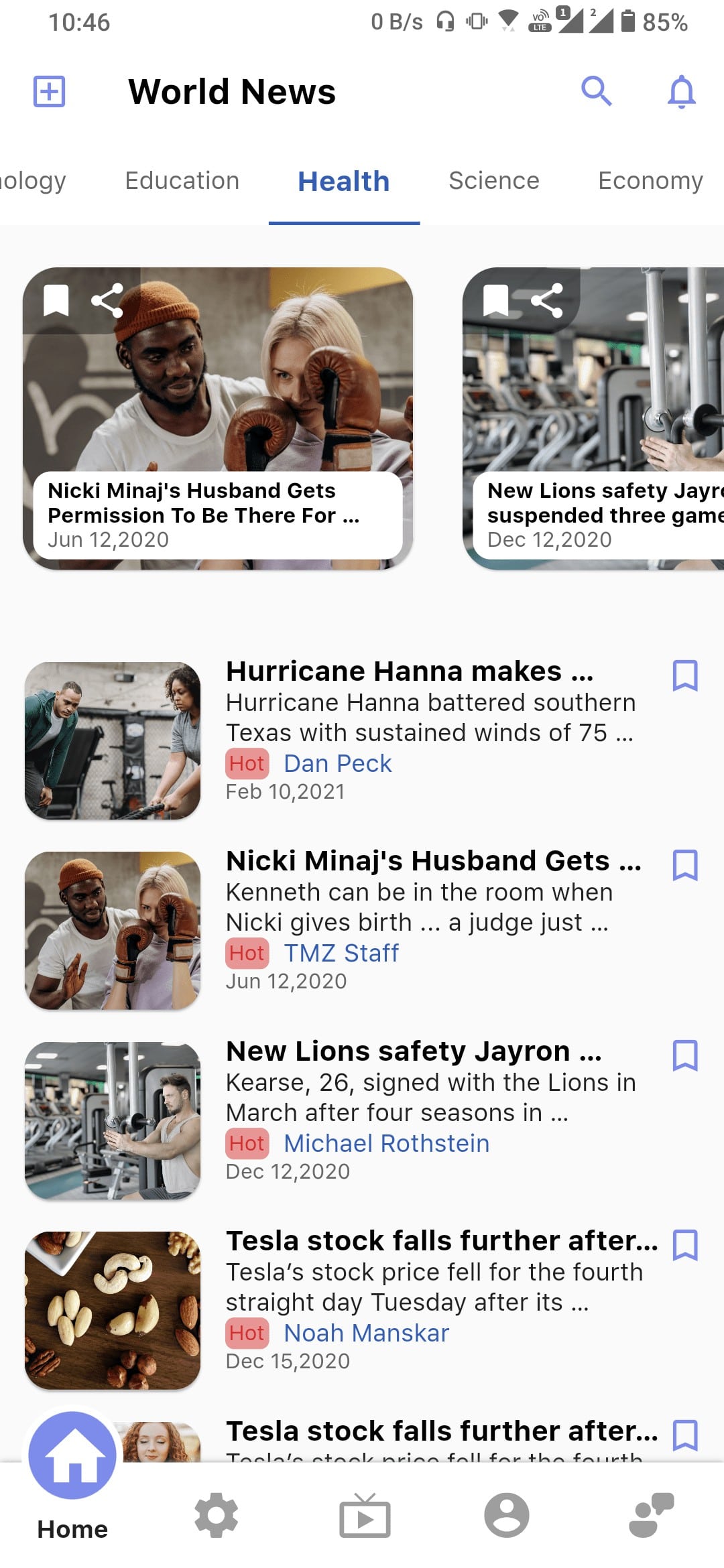Bookmark the featured Nicki Minaj card
This screenshot has height=1568, width=724.
(x=56, y=300)
